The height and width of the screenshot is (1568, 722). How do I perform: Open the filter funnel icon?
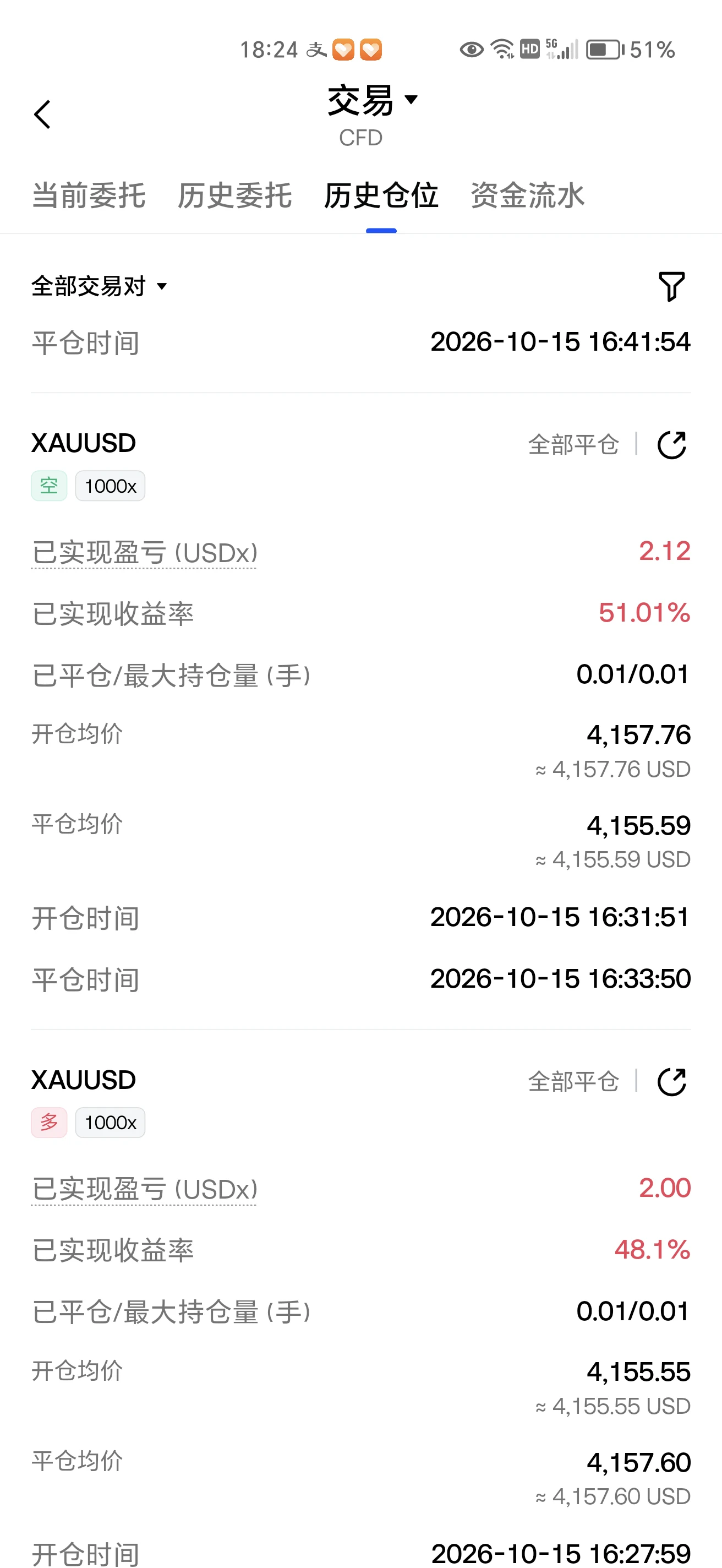click(671, 286)
